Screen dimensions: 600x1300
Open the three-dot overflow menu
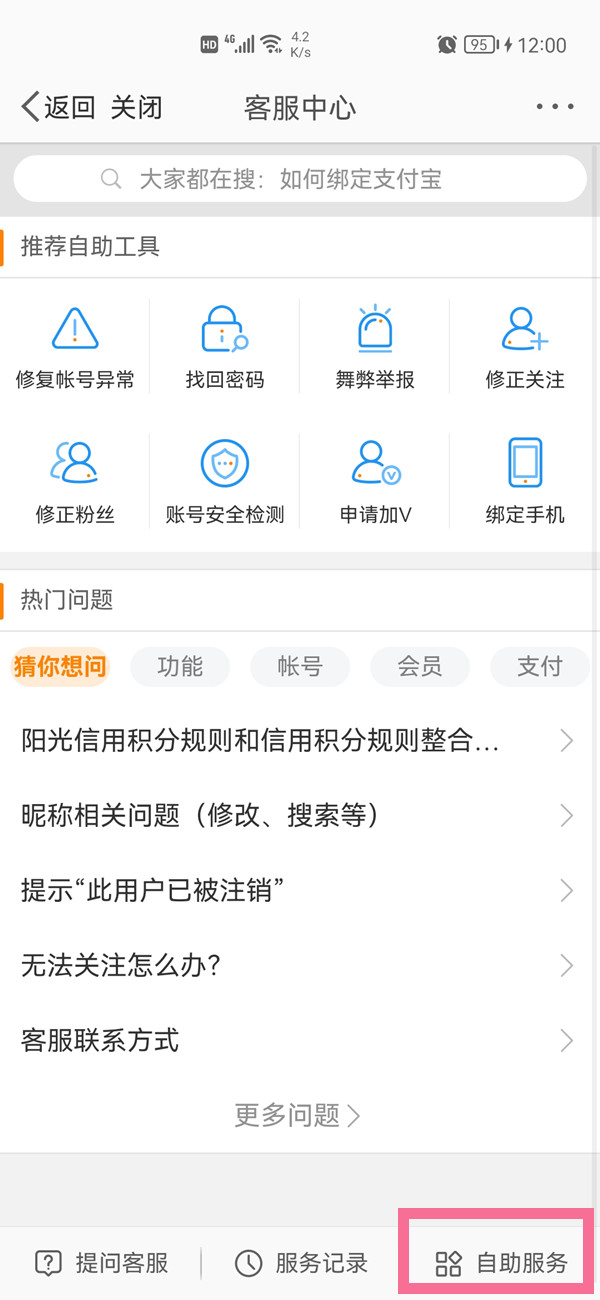tap(554, 107)
